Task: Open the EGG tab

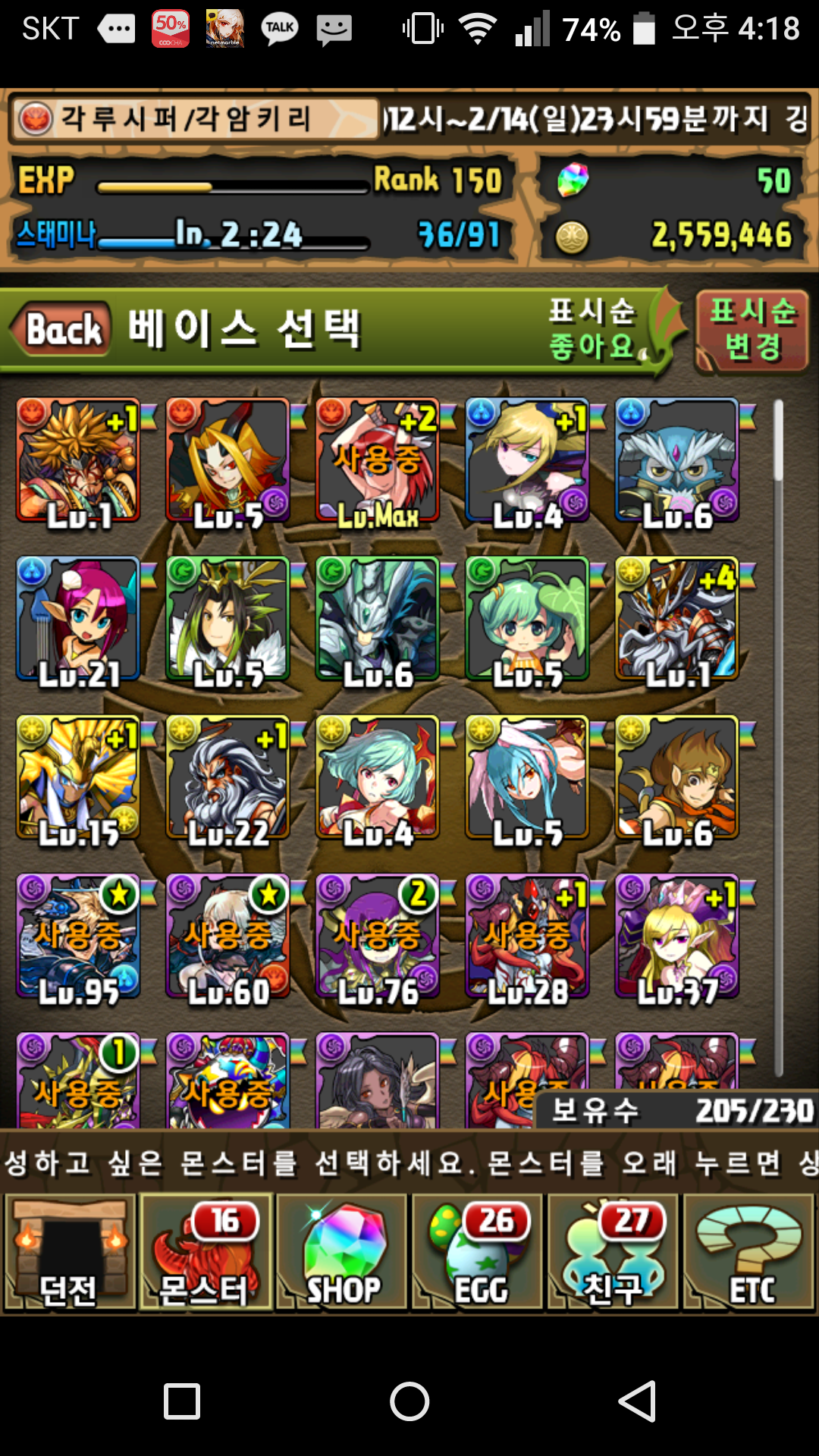Action: point(478,1252)
